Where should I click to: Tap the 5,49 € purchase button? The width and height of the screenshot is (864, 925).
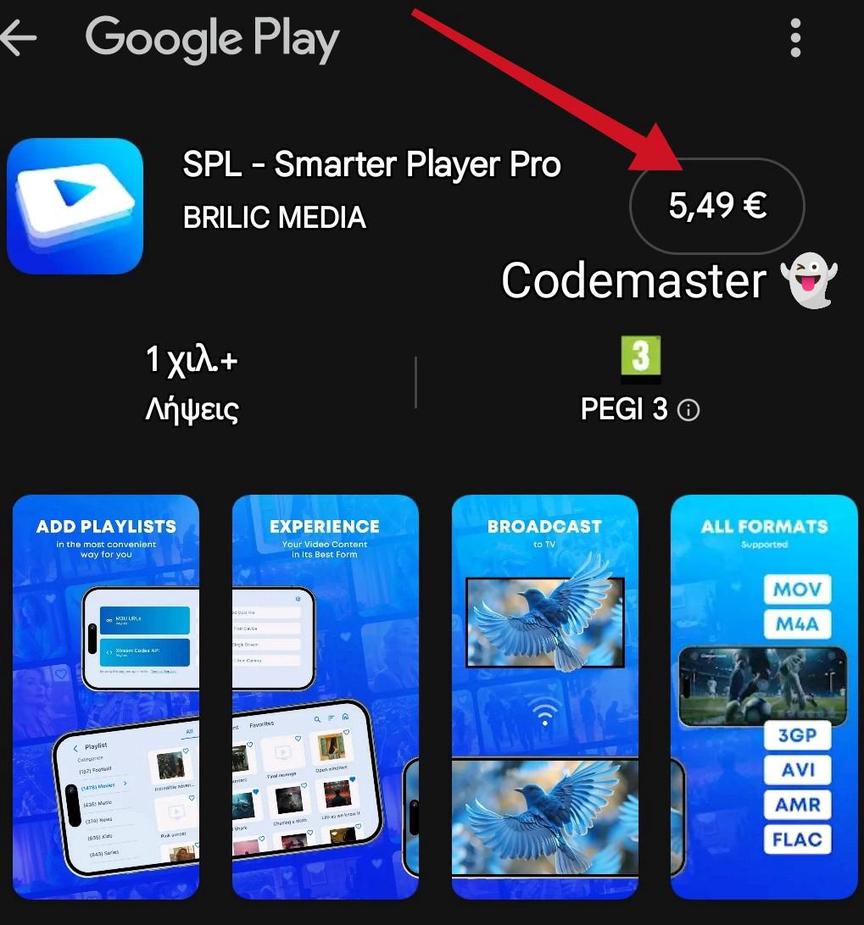[x=716, y=205]
